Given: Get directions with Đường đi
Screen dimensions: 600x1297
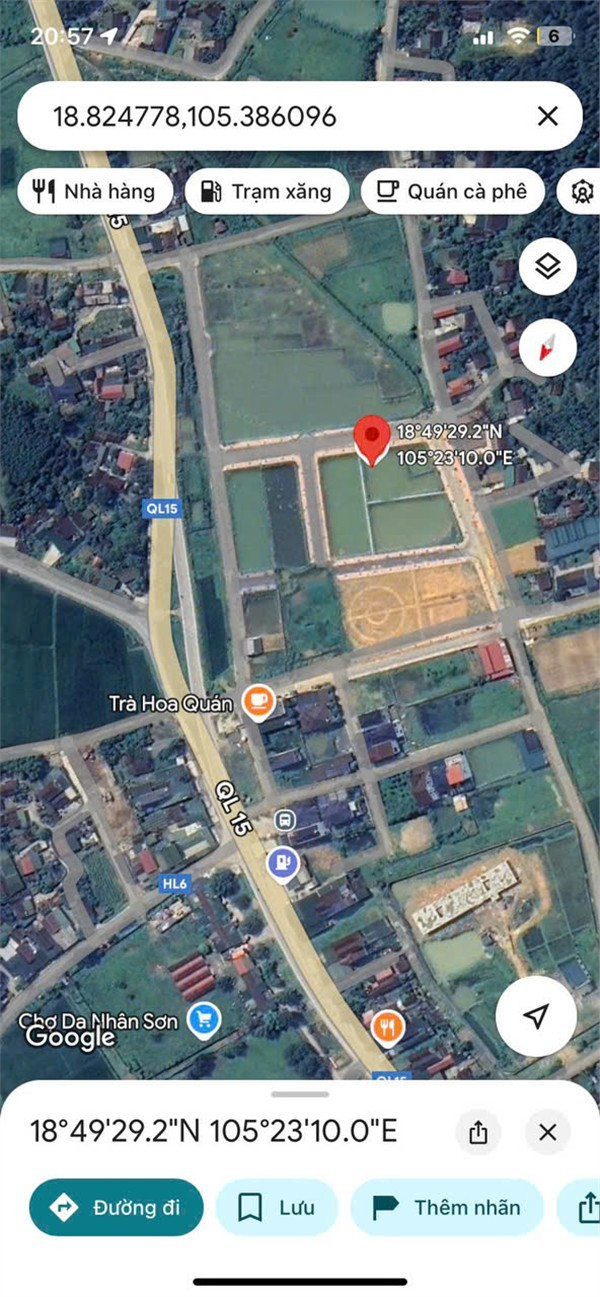Looking at the screenshot, I should 116,1207.
